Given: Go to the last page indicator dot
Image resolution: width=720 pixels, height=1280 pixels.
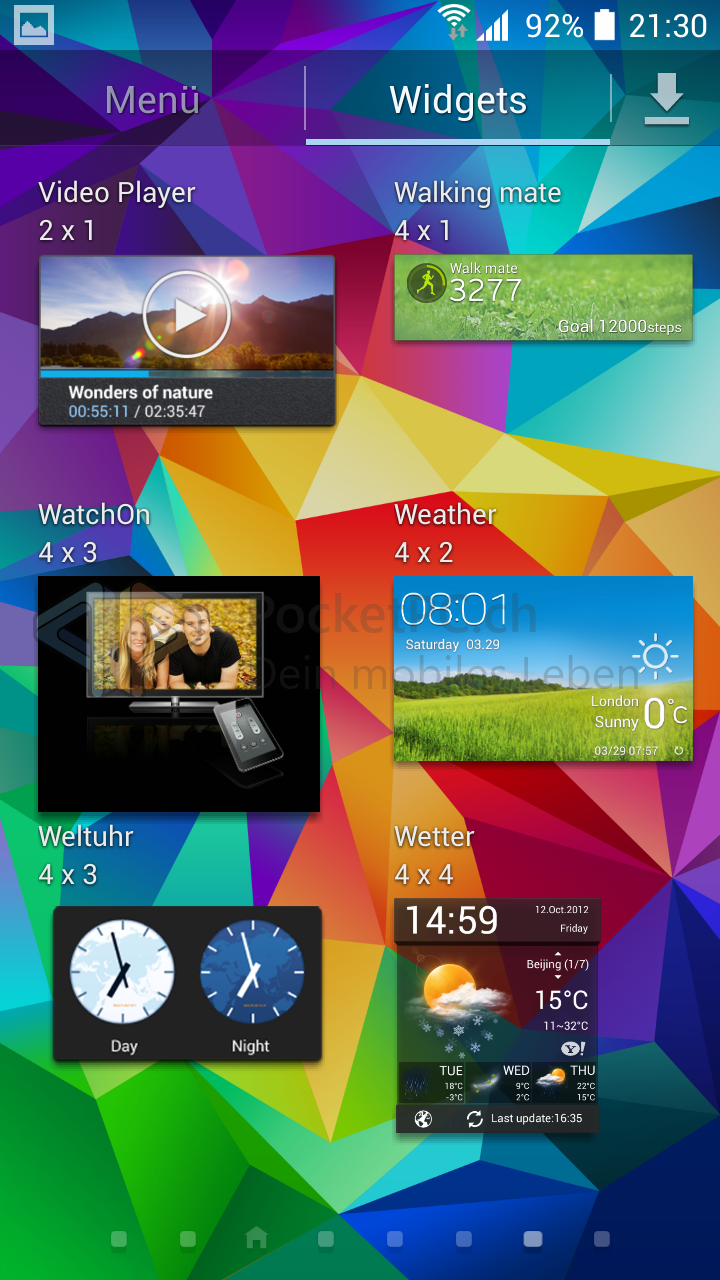Looking at the screenshot, I should pos(602,1239).
